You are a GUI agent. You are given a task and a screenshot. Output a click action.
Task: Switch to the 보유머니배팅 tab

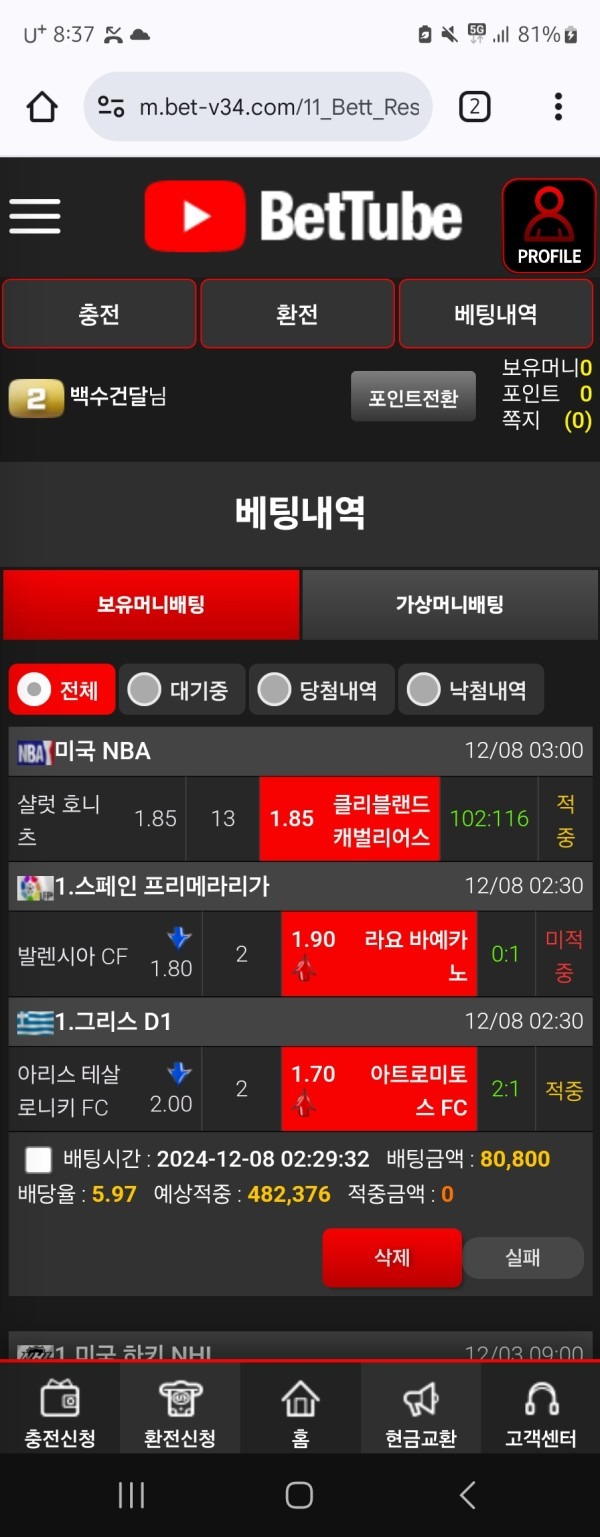(151, 604)
